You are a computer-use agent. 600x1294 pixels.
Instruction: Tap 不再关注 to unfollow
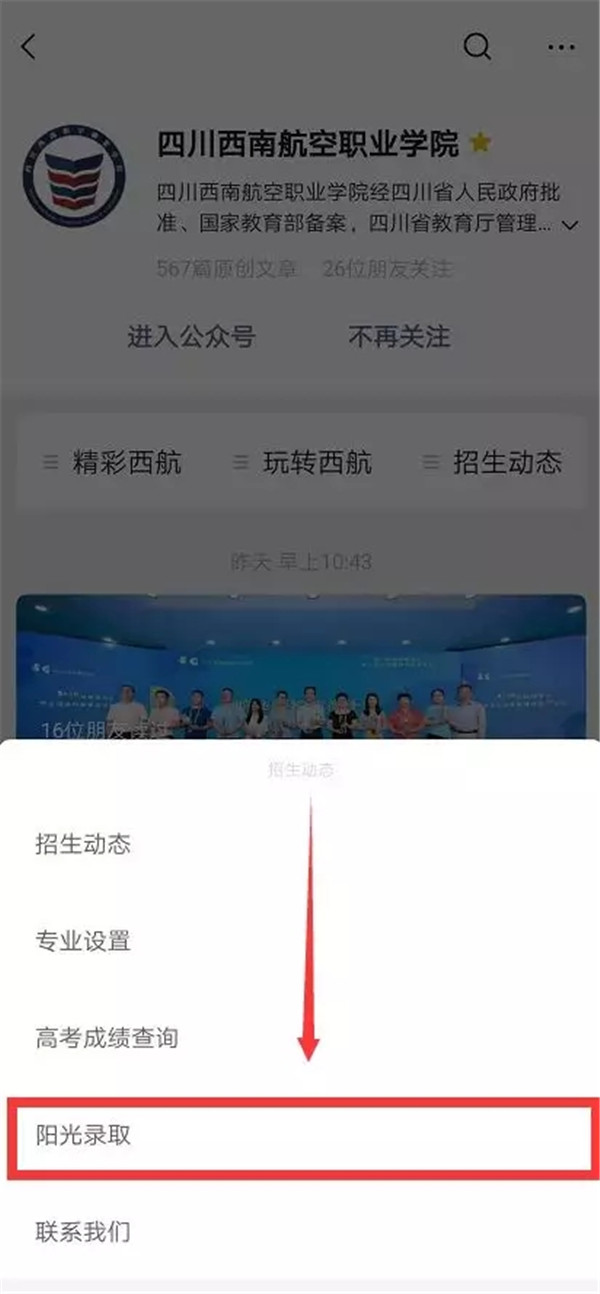tap(399, 337)
